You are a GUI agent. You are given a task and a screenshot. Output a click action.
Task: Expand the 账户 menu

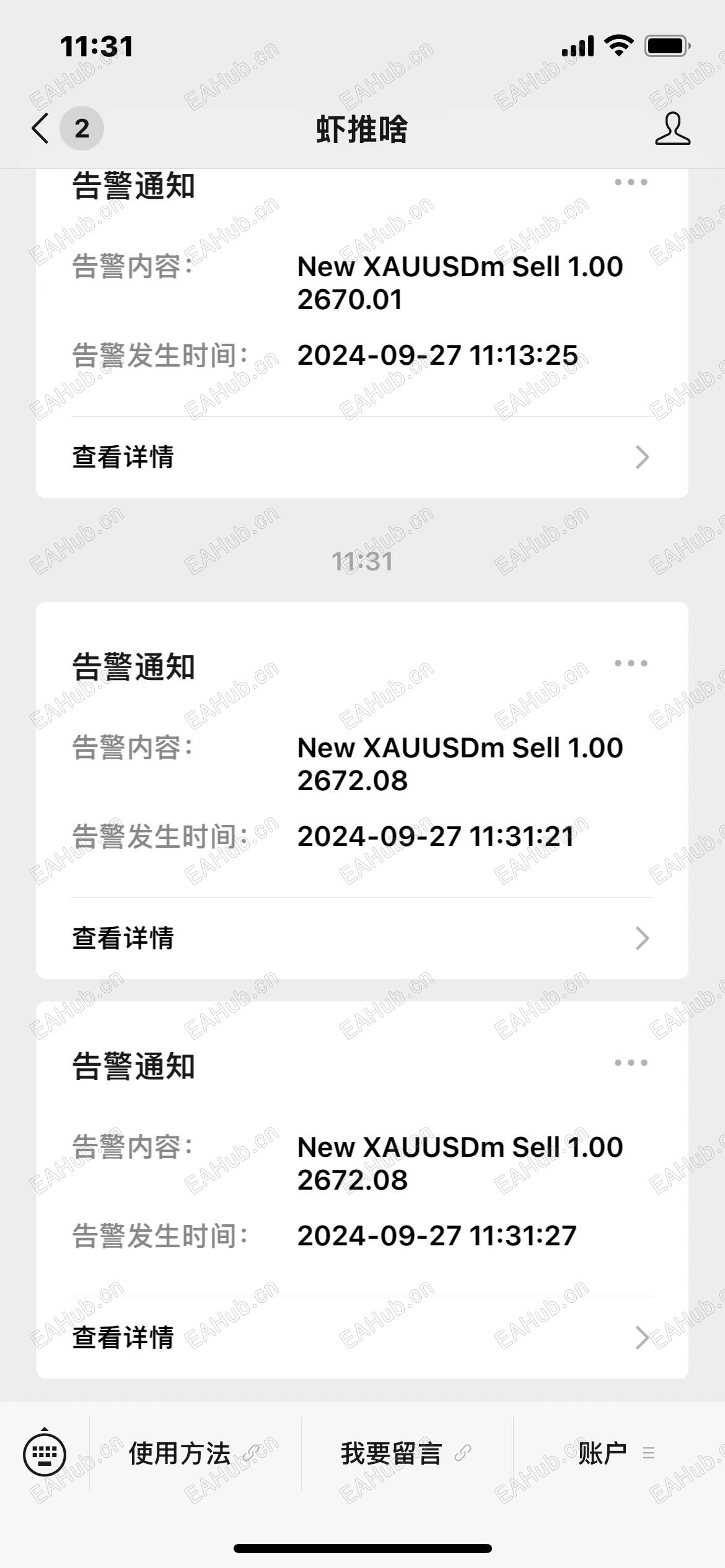coord(617,1453)
